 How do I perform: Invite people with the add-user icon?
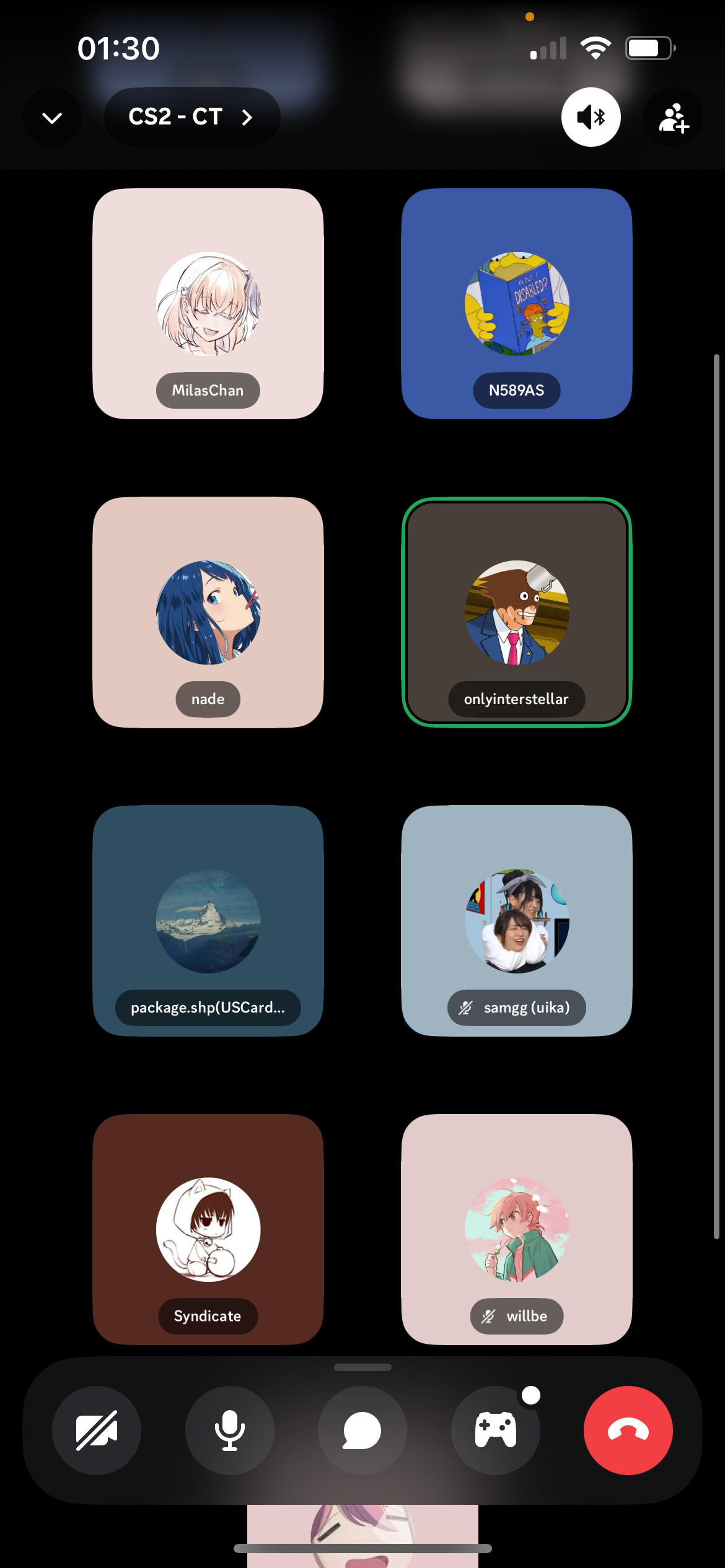(x=673, y=117)
